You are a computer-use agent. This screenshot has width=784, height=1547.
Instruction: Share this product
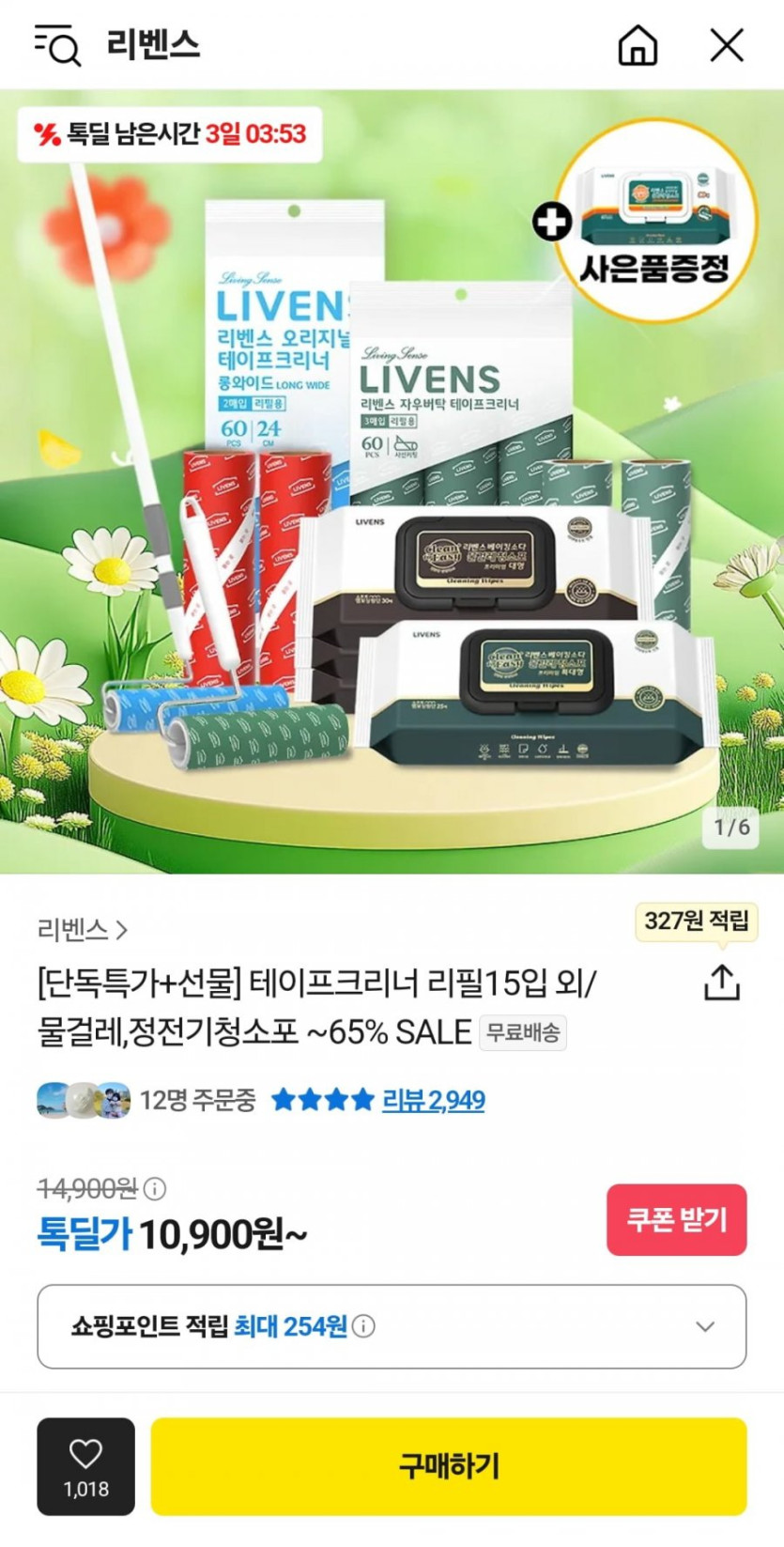721,982
